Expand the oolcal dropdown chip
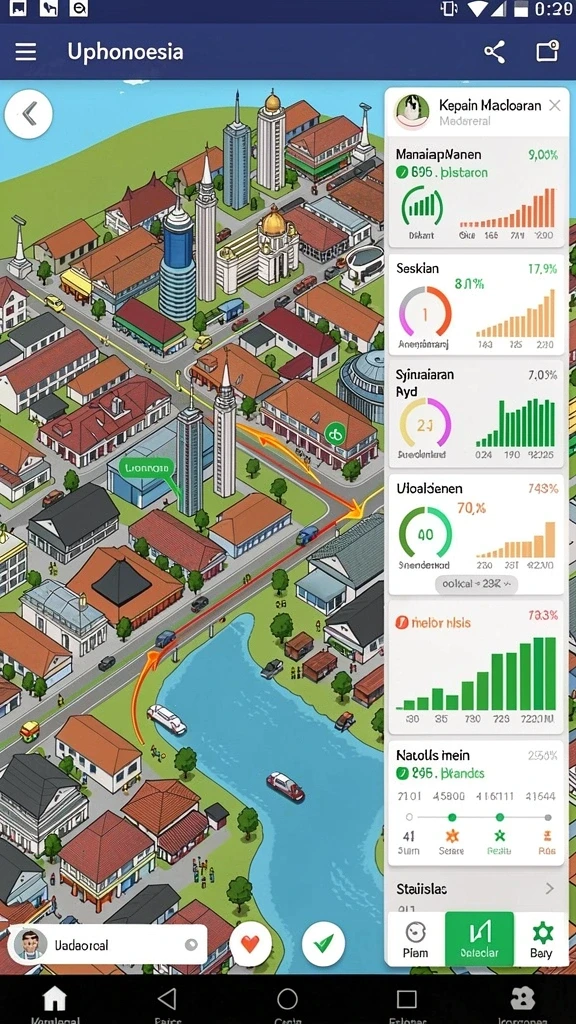The image size is (576, 1024). 477,584
